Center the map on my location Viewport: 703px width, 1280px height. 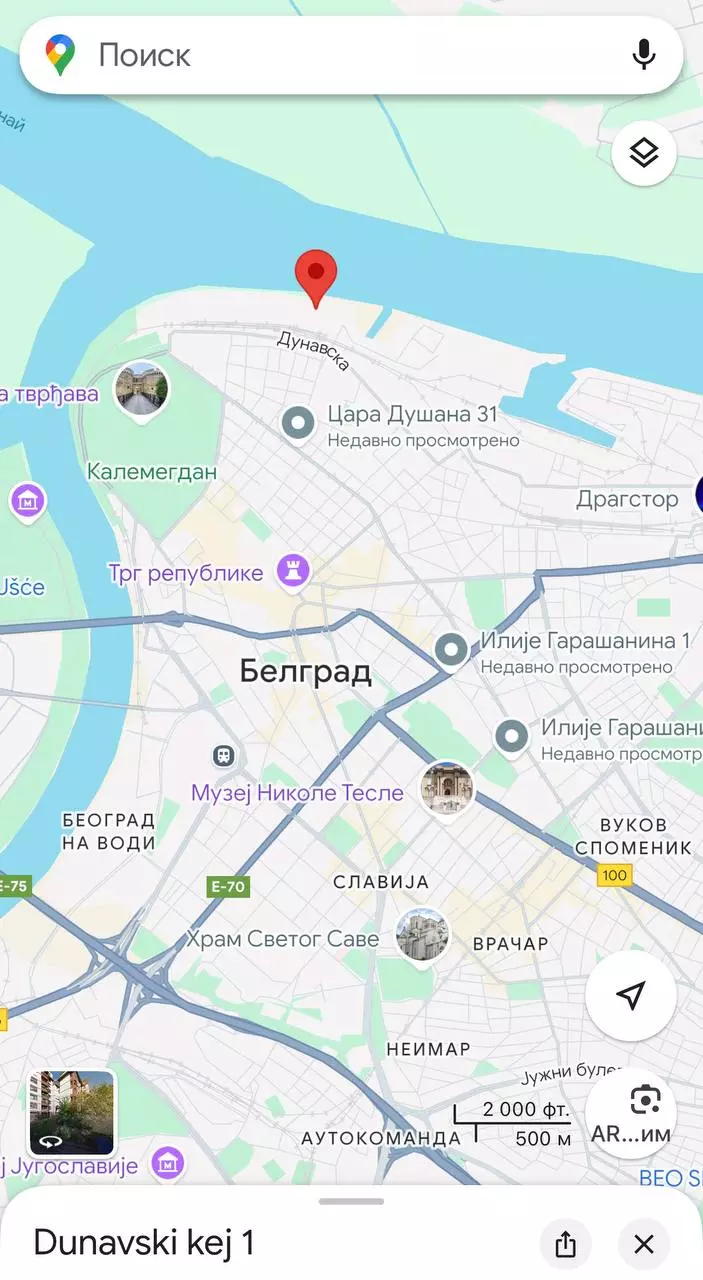coord(630,995)
